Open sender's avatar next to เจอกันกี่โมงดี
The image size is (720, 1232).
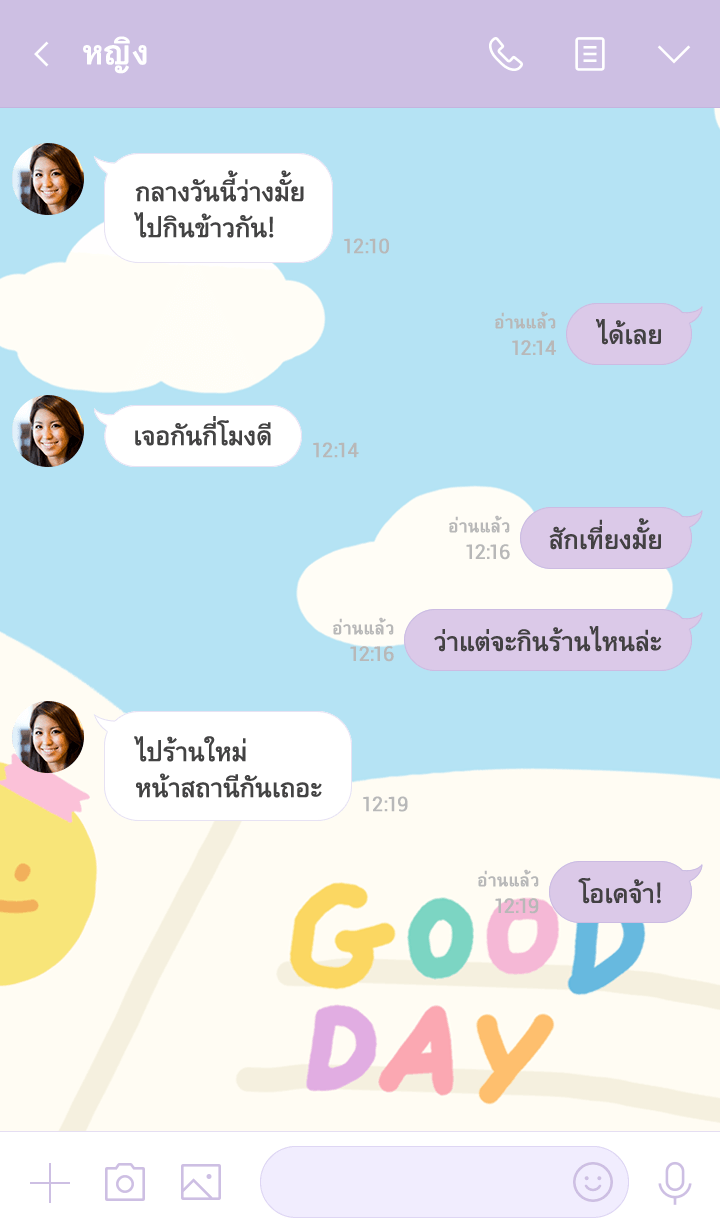tap(48, 431)
